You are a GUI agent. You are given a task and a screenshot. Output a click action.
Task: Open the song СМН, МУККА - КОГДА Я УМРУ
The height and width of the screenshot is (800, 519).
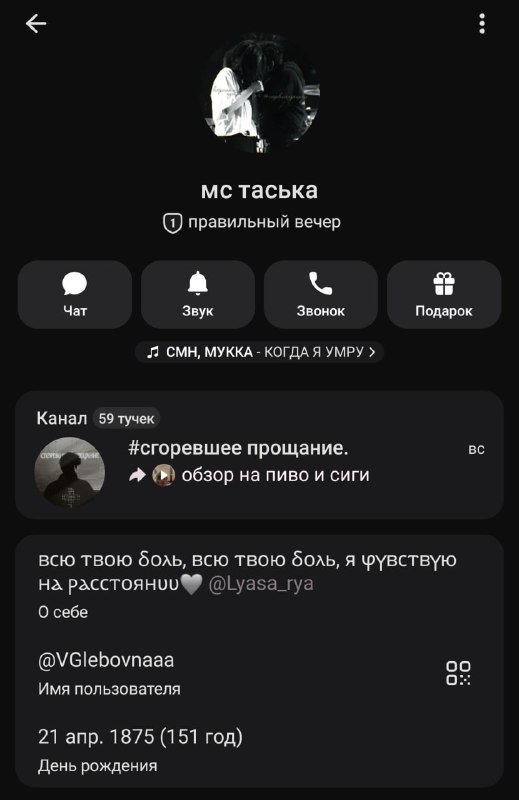259,352
